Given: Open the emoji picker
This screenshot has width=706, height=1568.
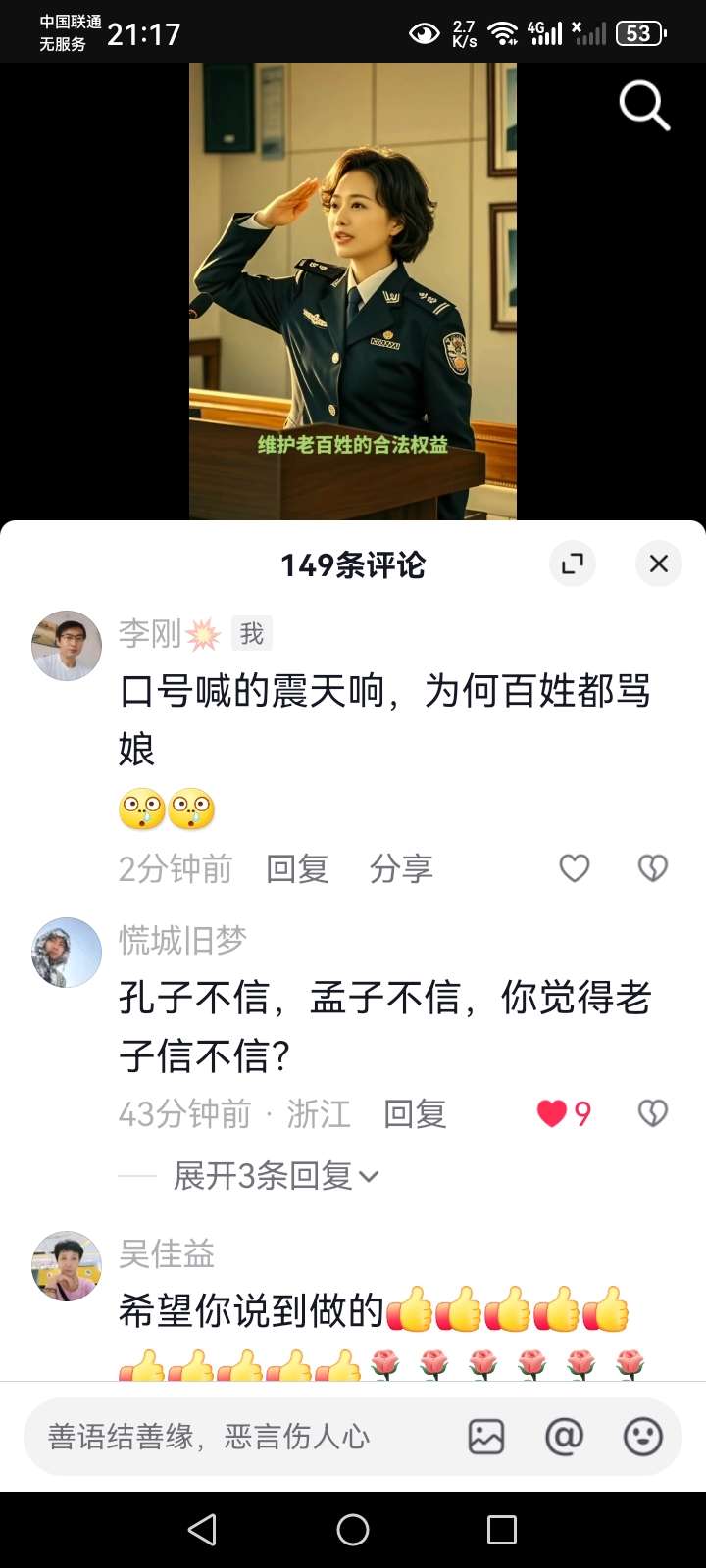Looking at the screenshot, I should click(643, 1437).
